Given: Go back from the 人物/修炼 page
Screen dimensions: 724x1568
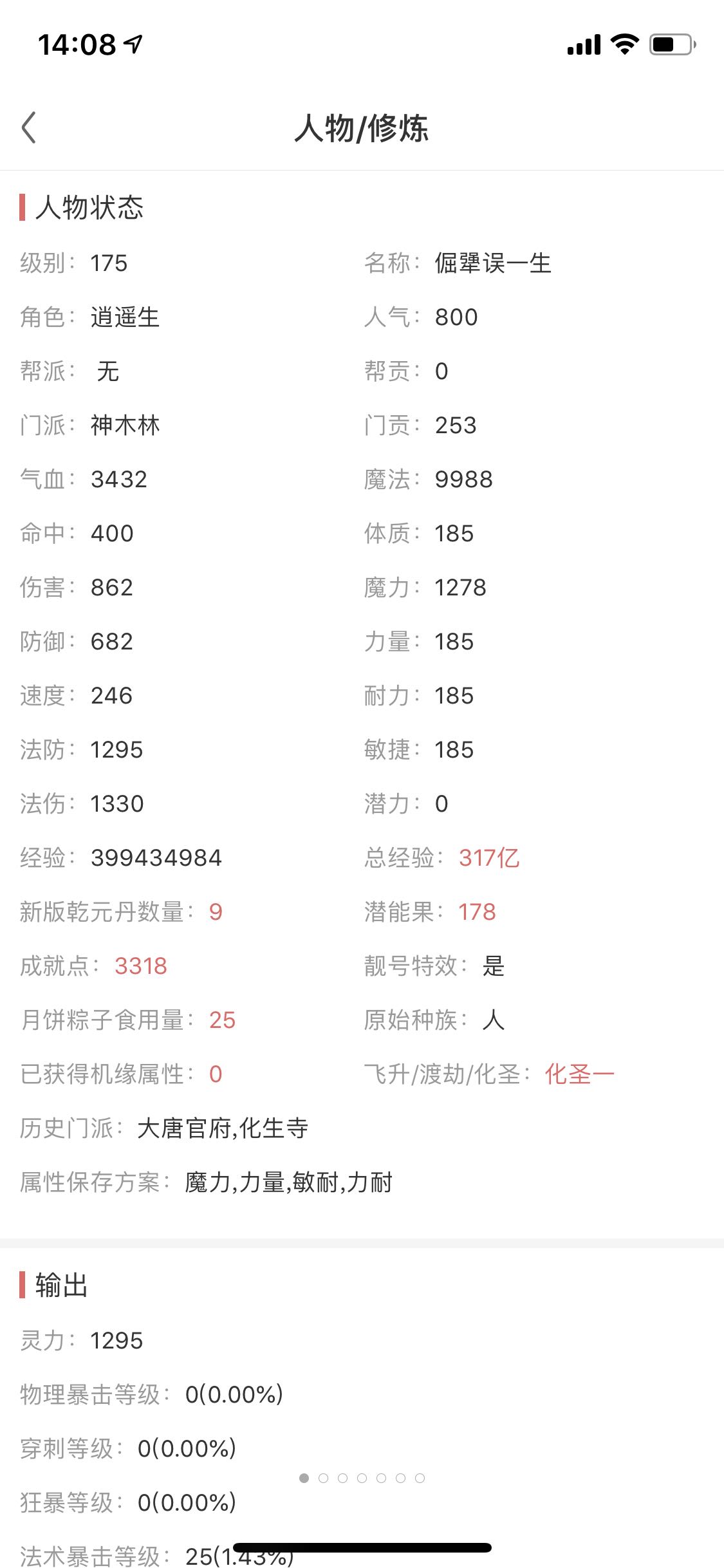Looking at the screenshot, I should [x=29, y=127].
